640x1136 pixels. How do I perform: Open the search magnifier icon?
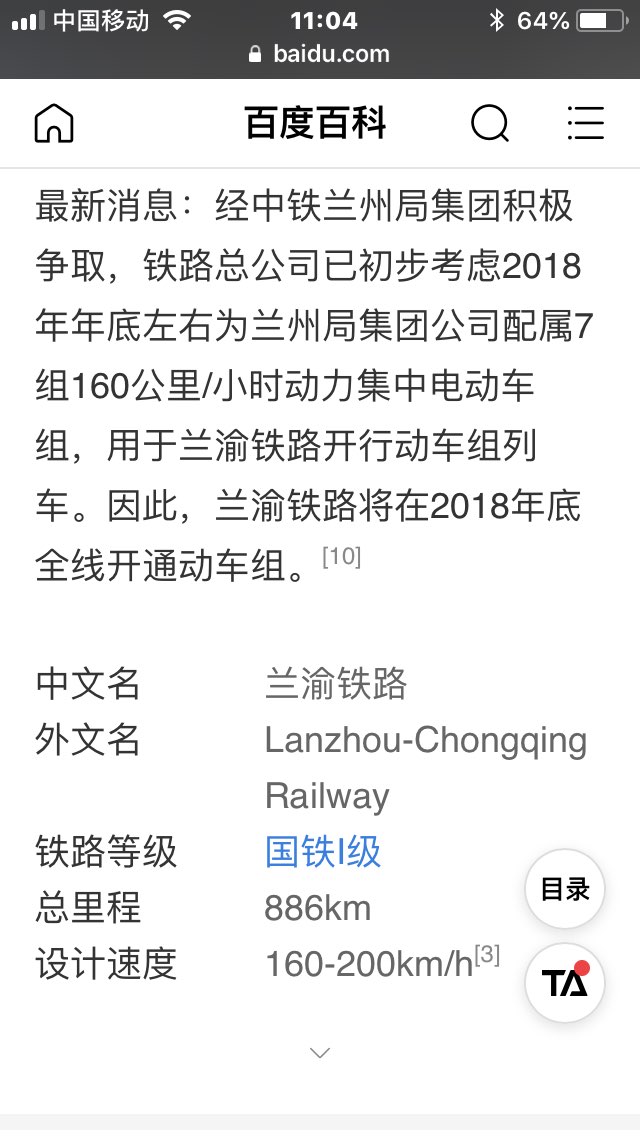click(490, 124)
